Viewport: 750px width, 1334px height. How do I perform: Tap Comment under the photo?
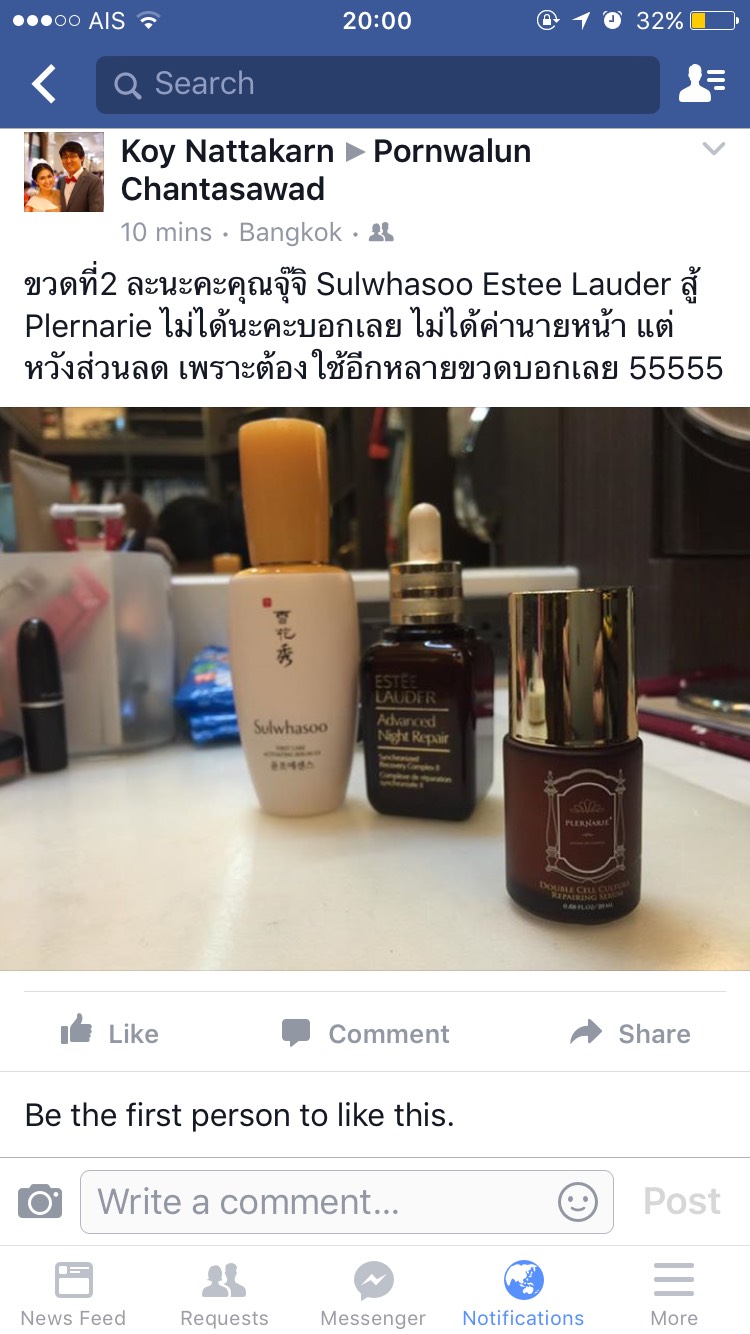(366, 1033)
